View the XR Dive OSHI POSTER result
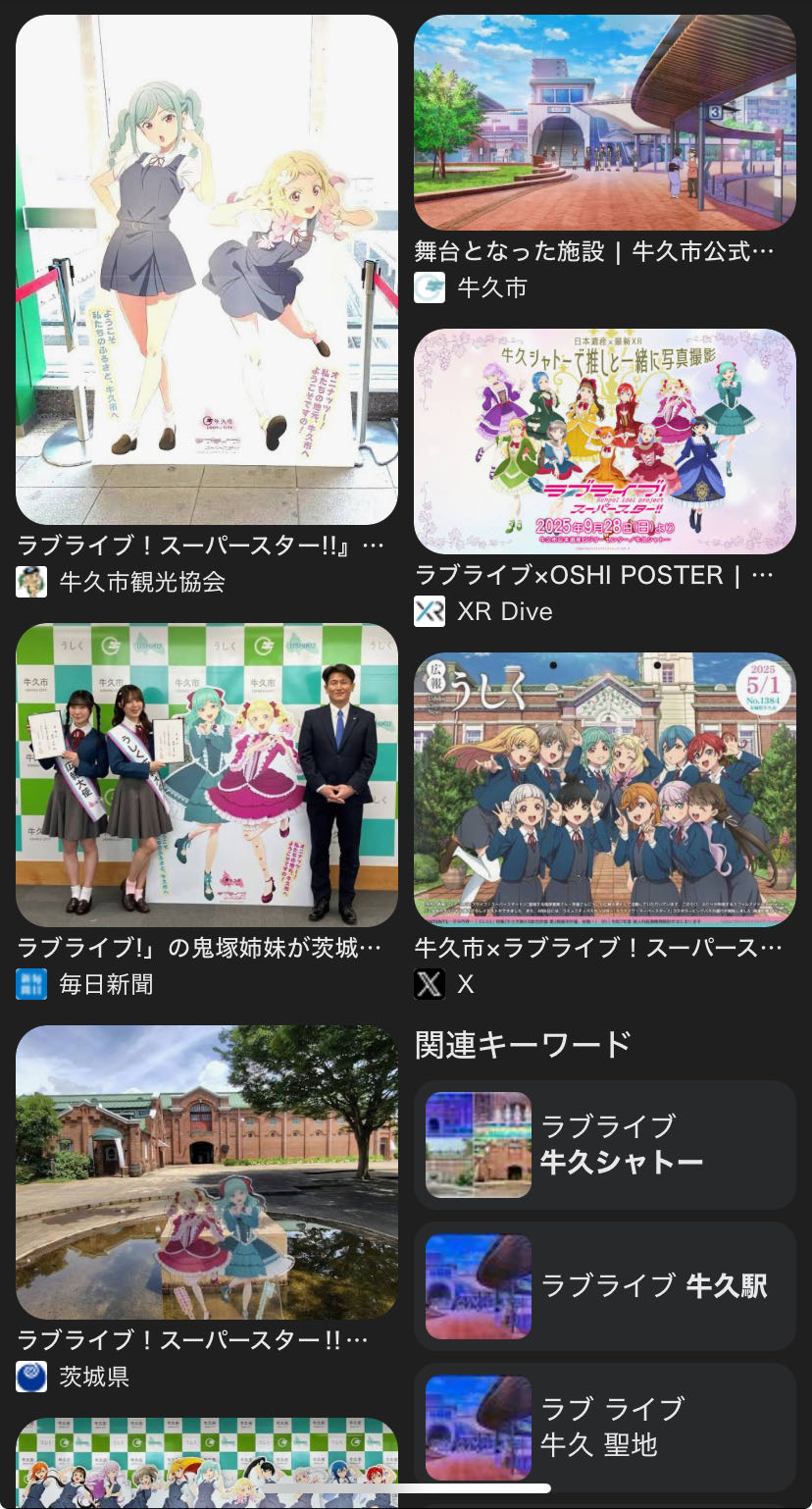 tap(604, 442)
